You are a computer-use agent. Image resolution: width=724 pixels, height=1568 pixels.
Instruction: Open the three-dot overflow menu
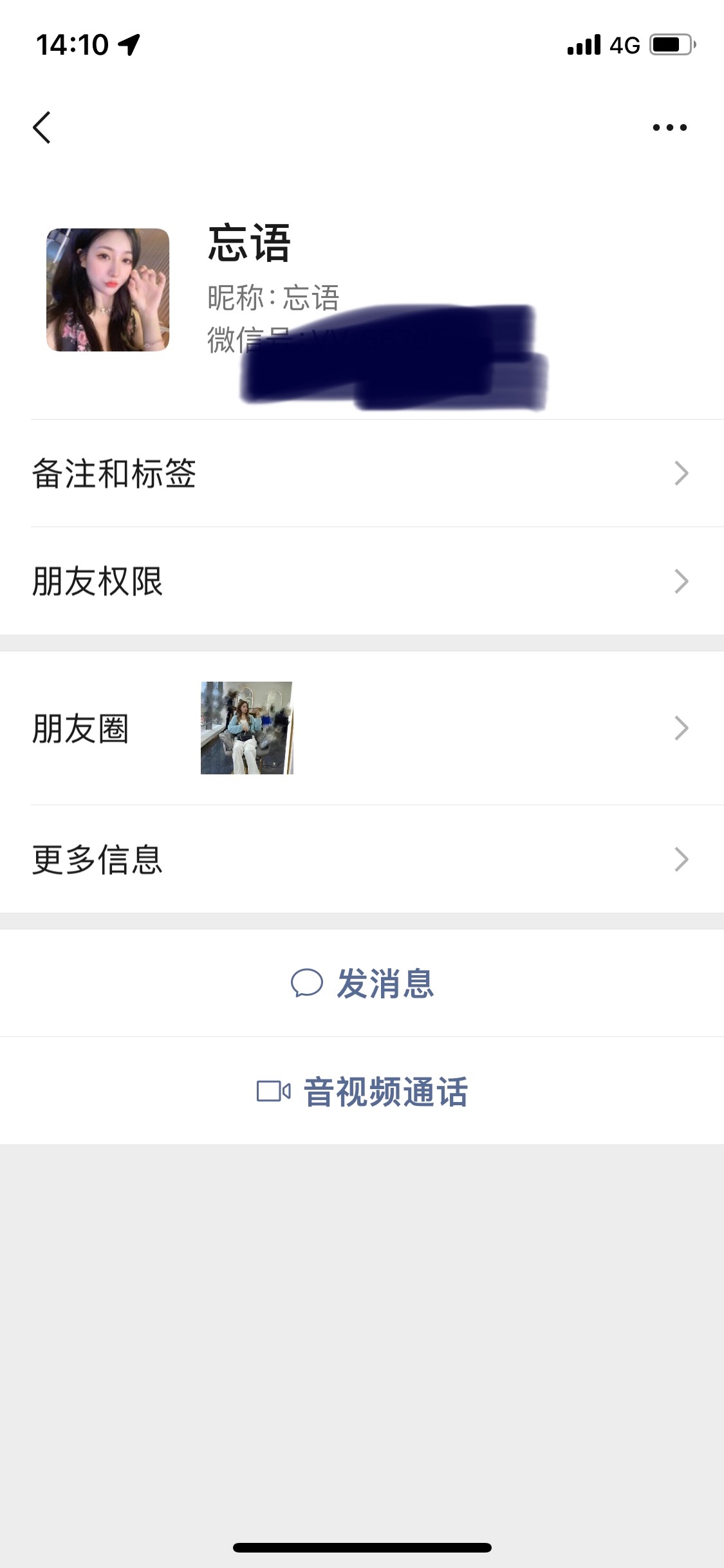pyautogui.click(x=669, y=127)
